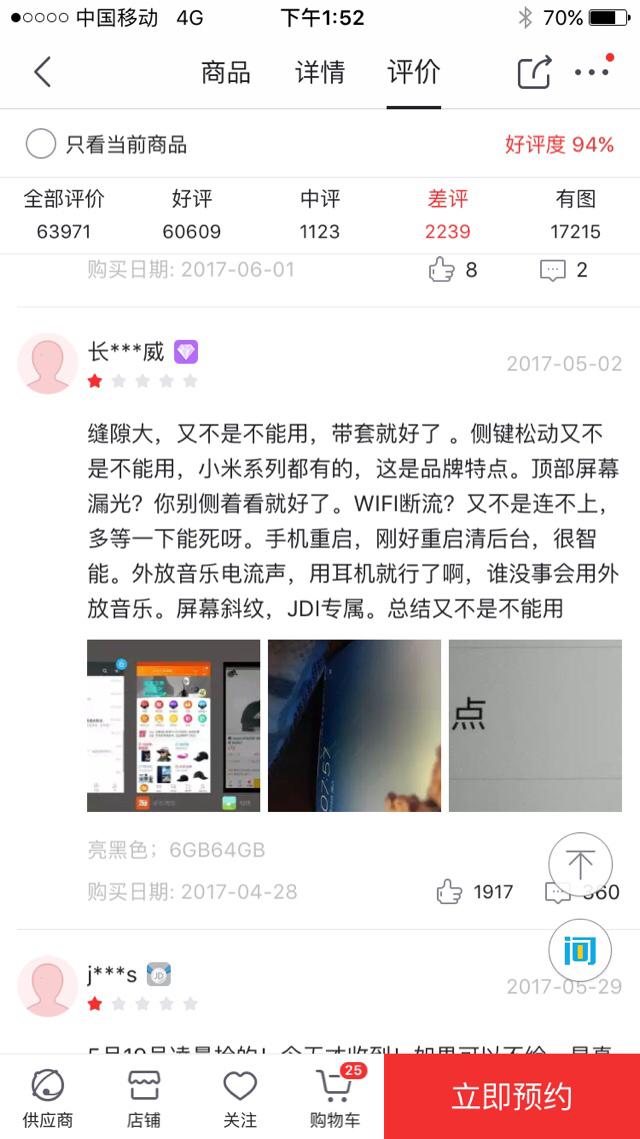Switch to the 详情 tab
640x1139 pixels.
[320, 72]
